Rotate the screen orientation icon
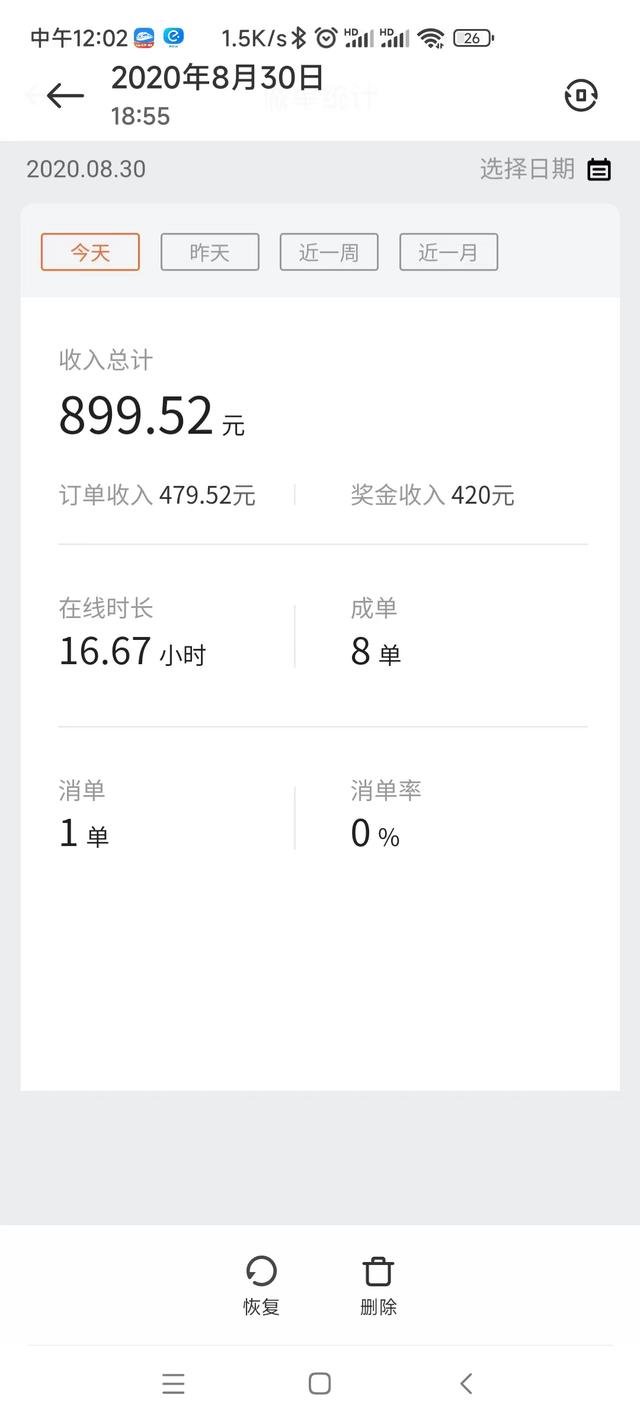The image size is (640, 1422). (x=581, y=96)
